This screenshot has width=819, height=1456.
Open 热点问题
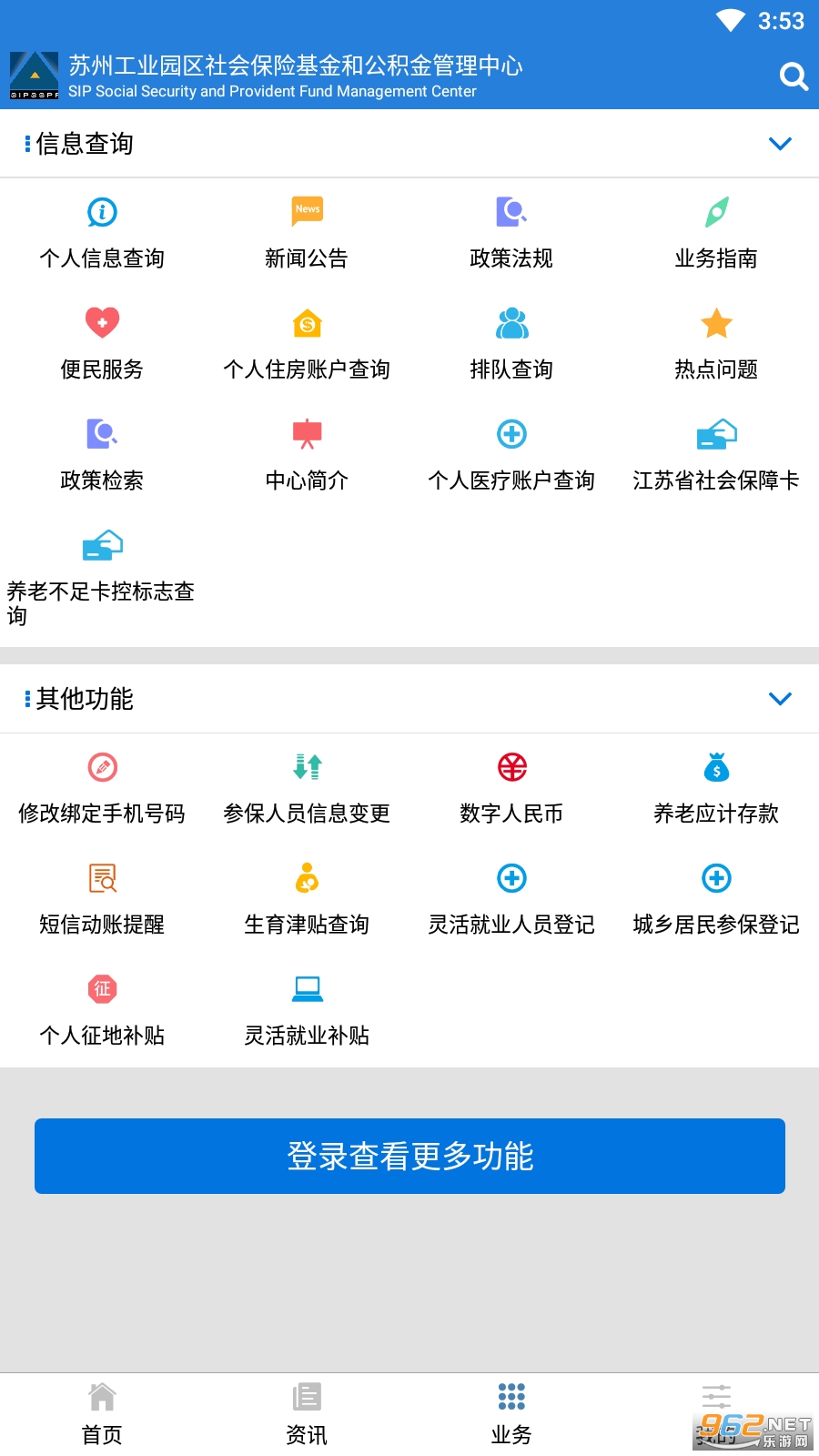tap(716, 344)
